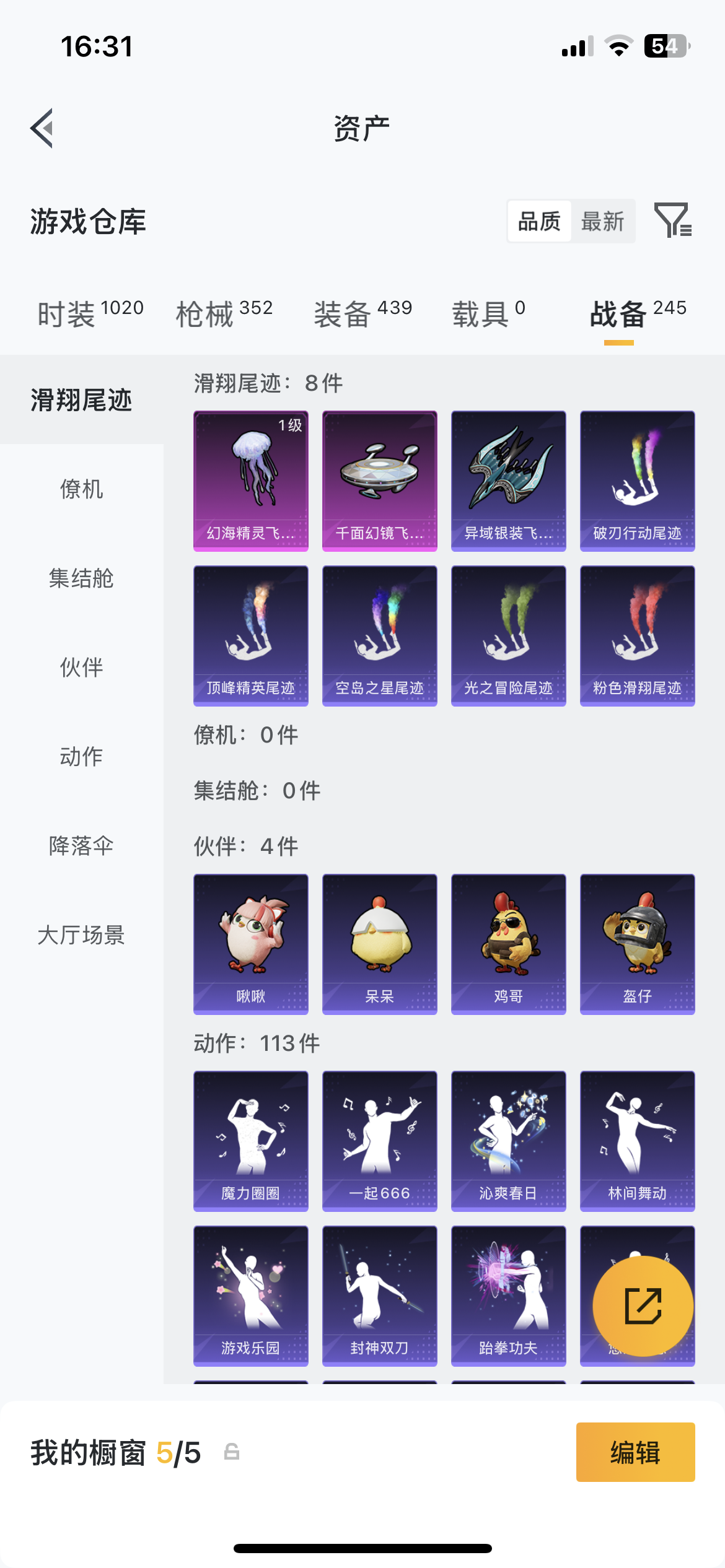Image resolution: width=725 pixels, height=1568 pixels.
Task: Select 僚机 in the side menu
Action: [x=81, y=489]
